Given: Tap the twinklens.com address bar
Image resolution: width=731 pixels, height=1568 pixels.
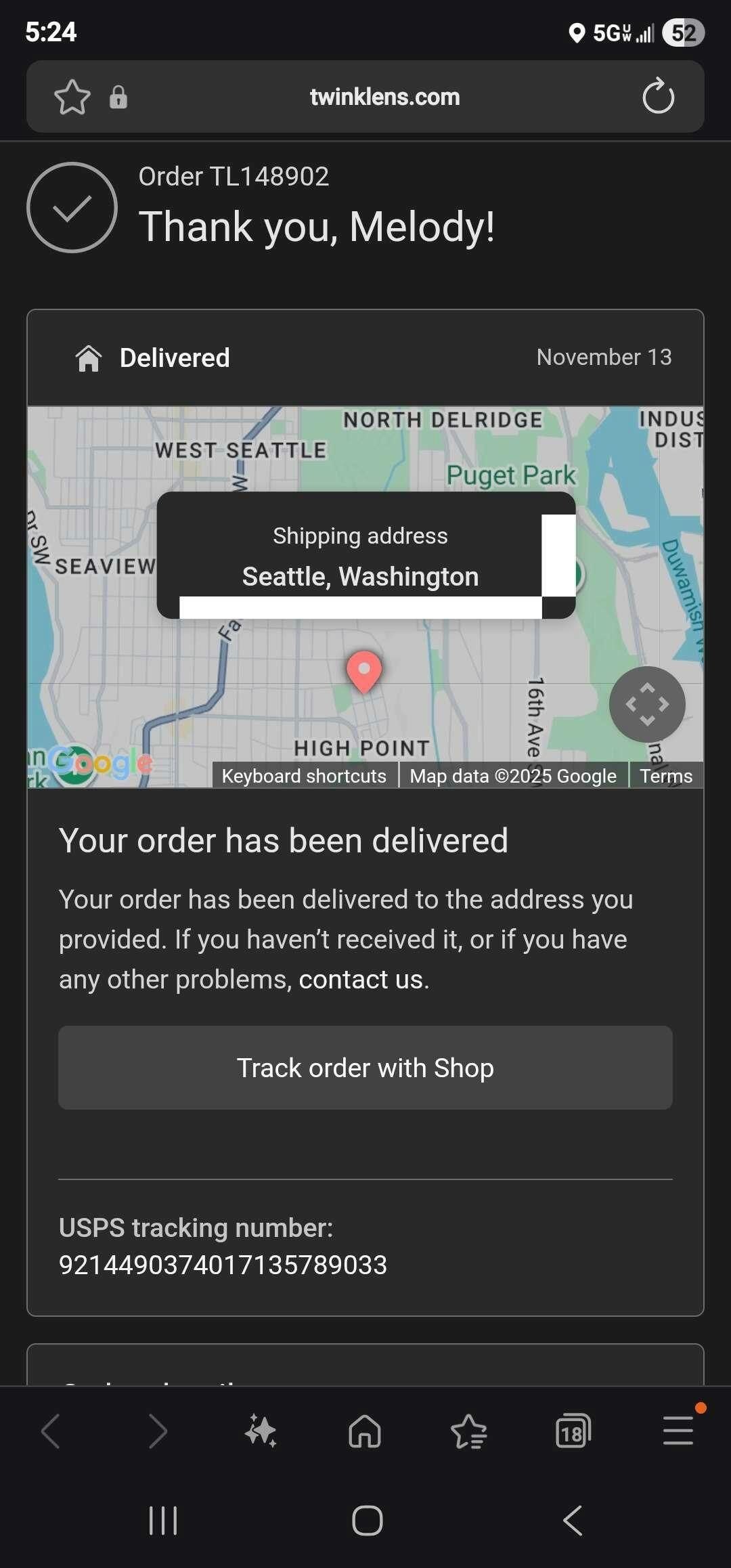Looking at the screenshot, I should point(384,97).
